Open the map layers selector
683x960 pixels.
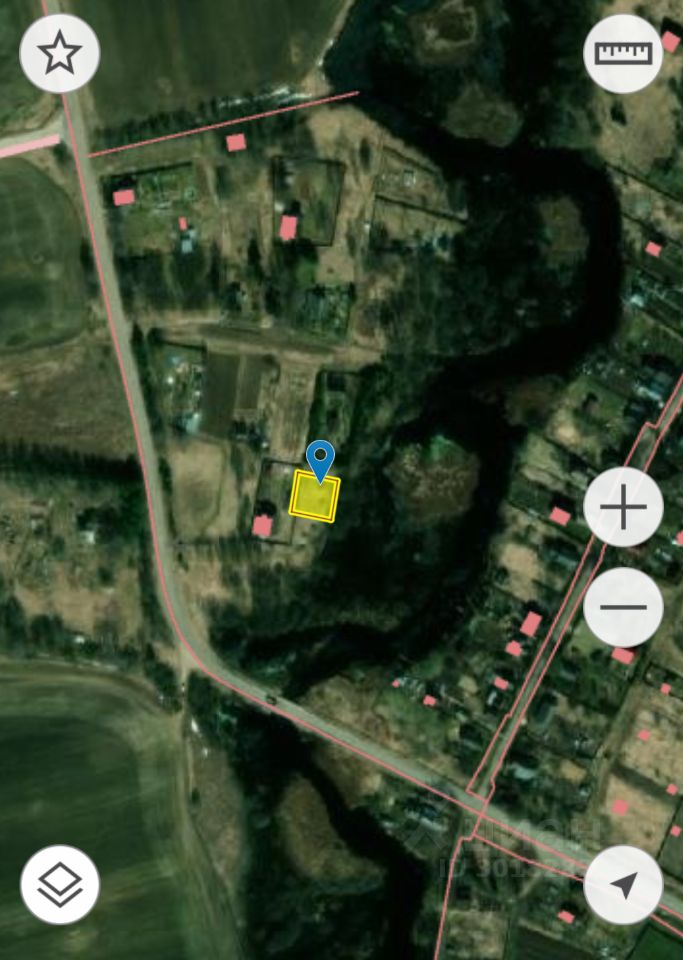point(60,884)
